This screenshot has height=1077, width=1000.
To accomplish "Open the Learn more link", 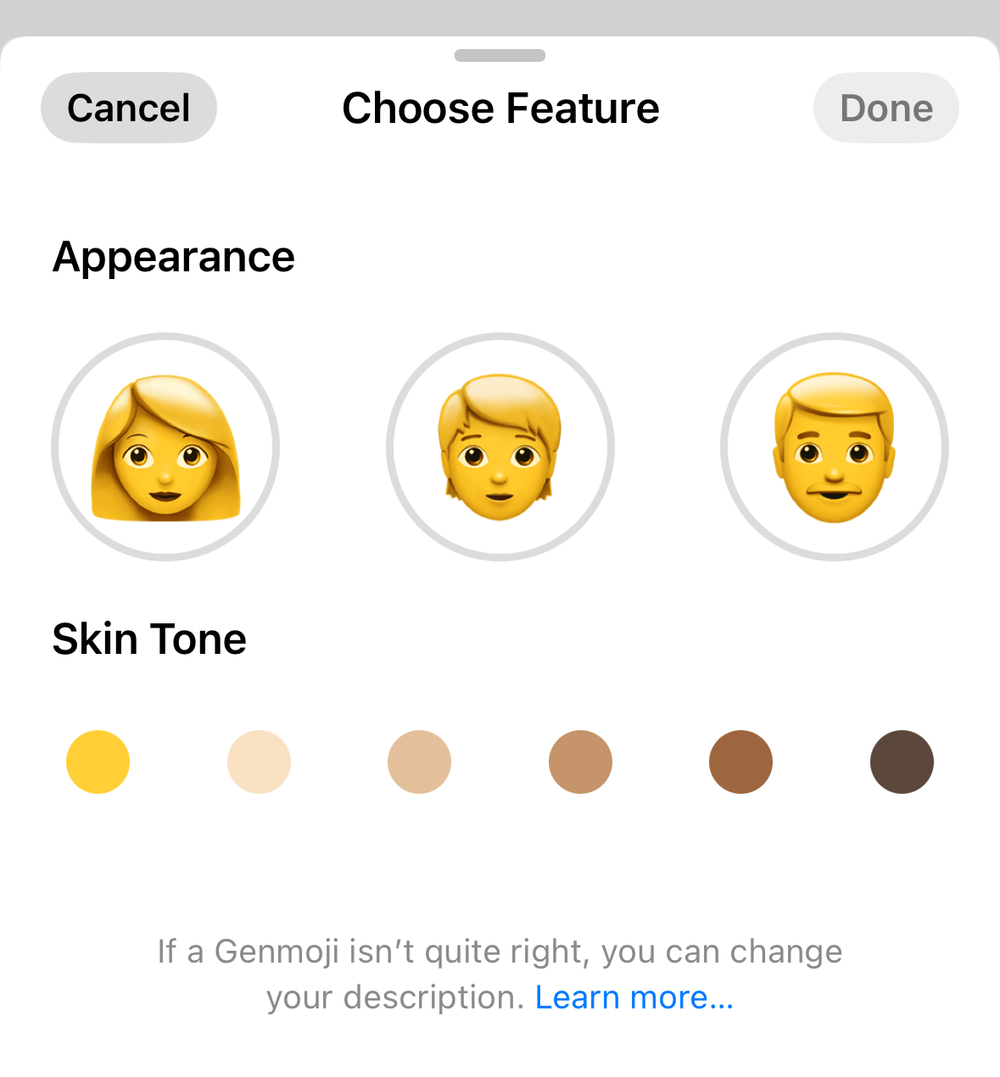I will pos(635,996).
